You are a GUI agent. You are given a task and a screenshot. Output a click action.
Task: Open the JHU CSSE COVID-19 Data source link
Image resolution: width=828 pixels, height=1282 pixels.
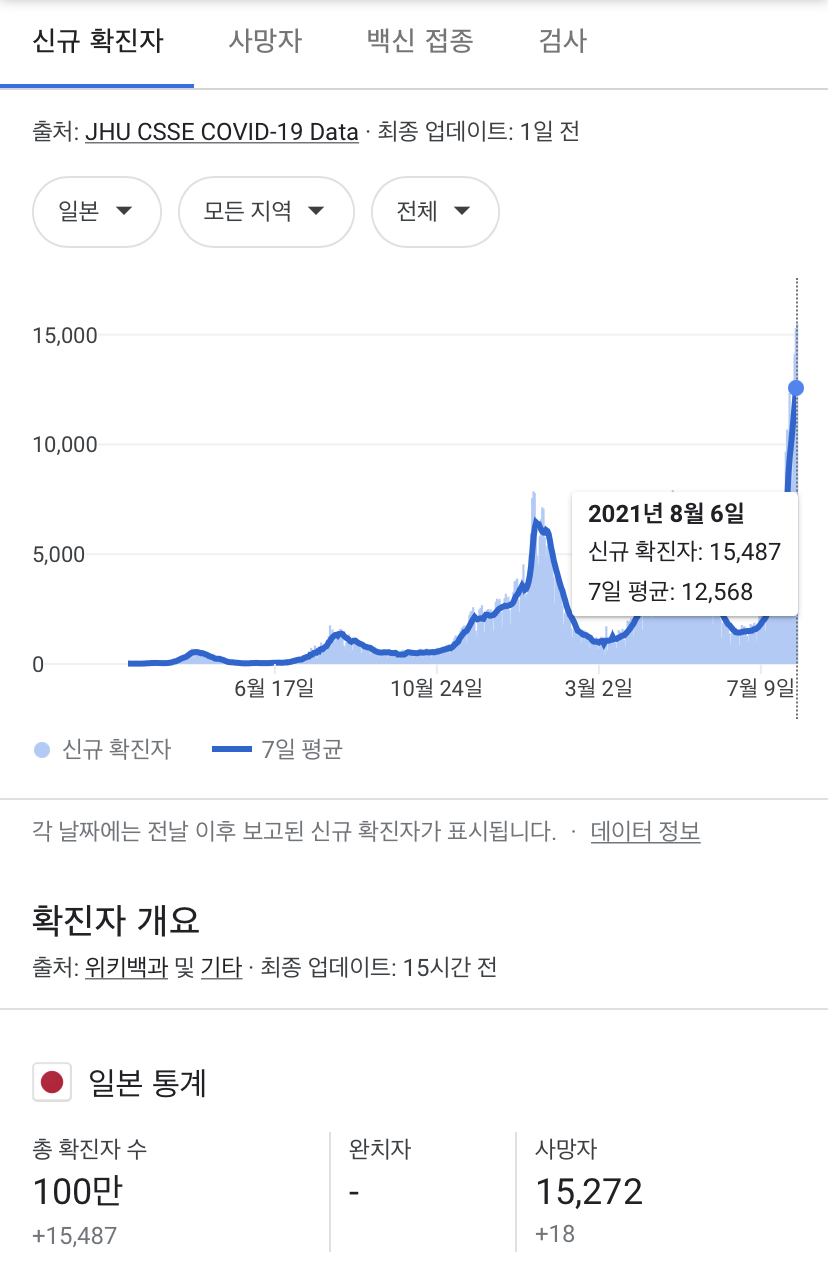[222, 132]
